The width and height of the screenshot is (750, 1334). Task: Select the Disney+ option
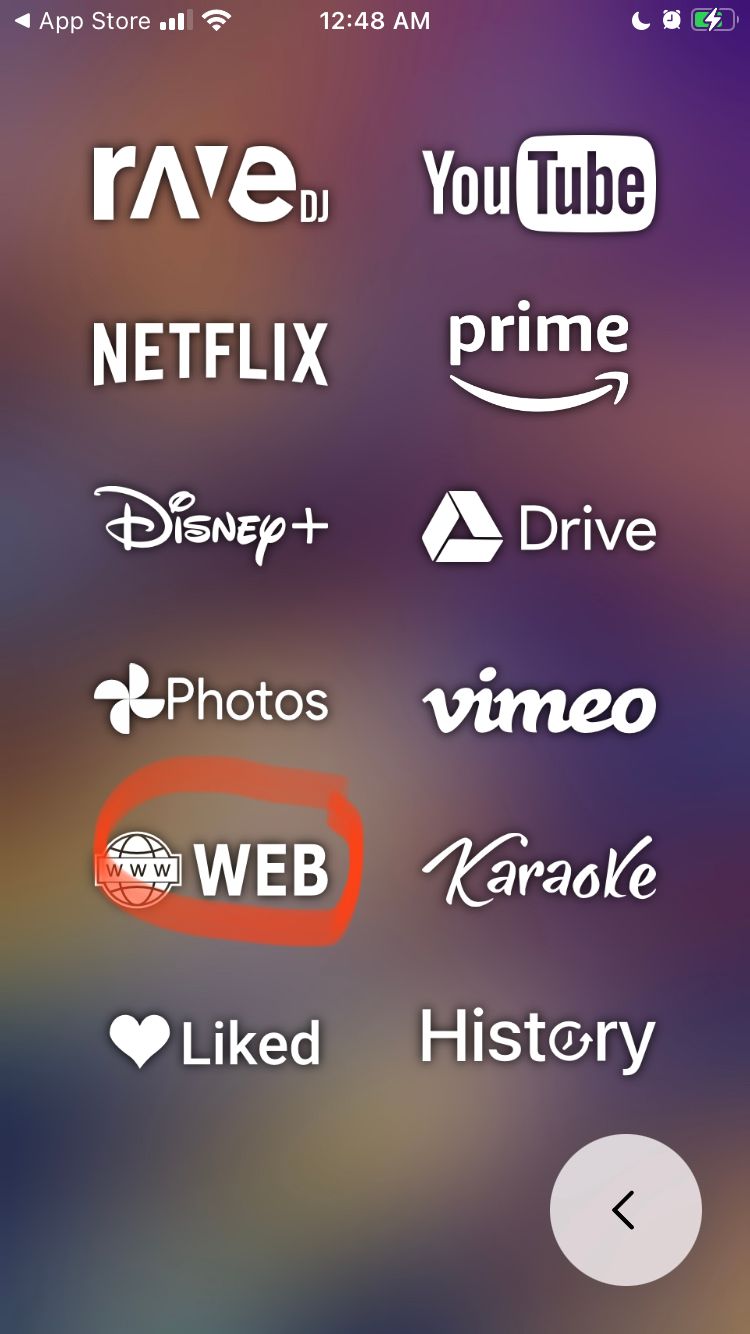(x=211, y=526)
